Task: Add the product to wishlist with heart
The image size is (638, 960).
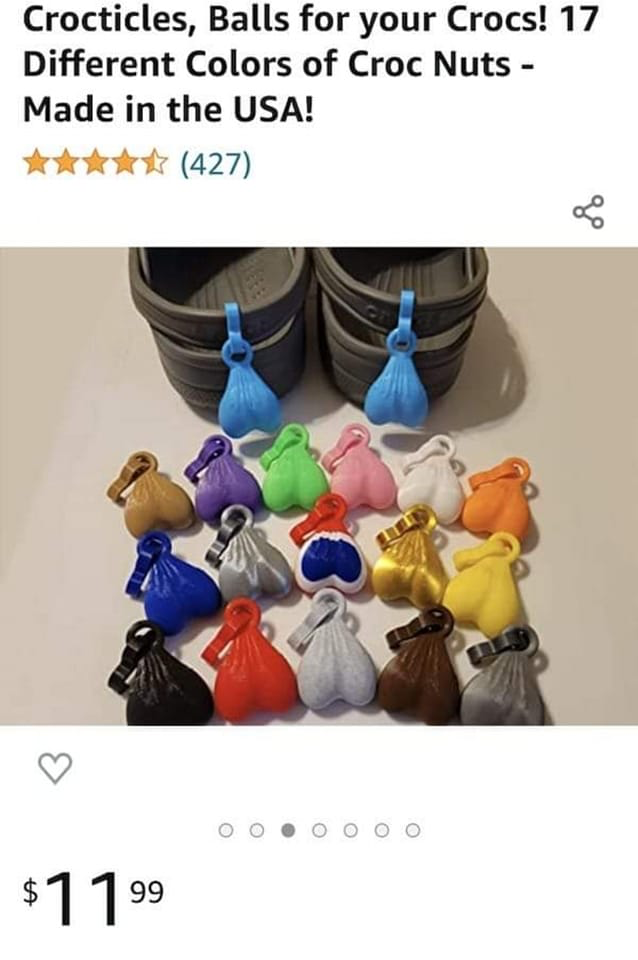Action: (x=55, y=768)
